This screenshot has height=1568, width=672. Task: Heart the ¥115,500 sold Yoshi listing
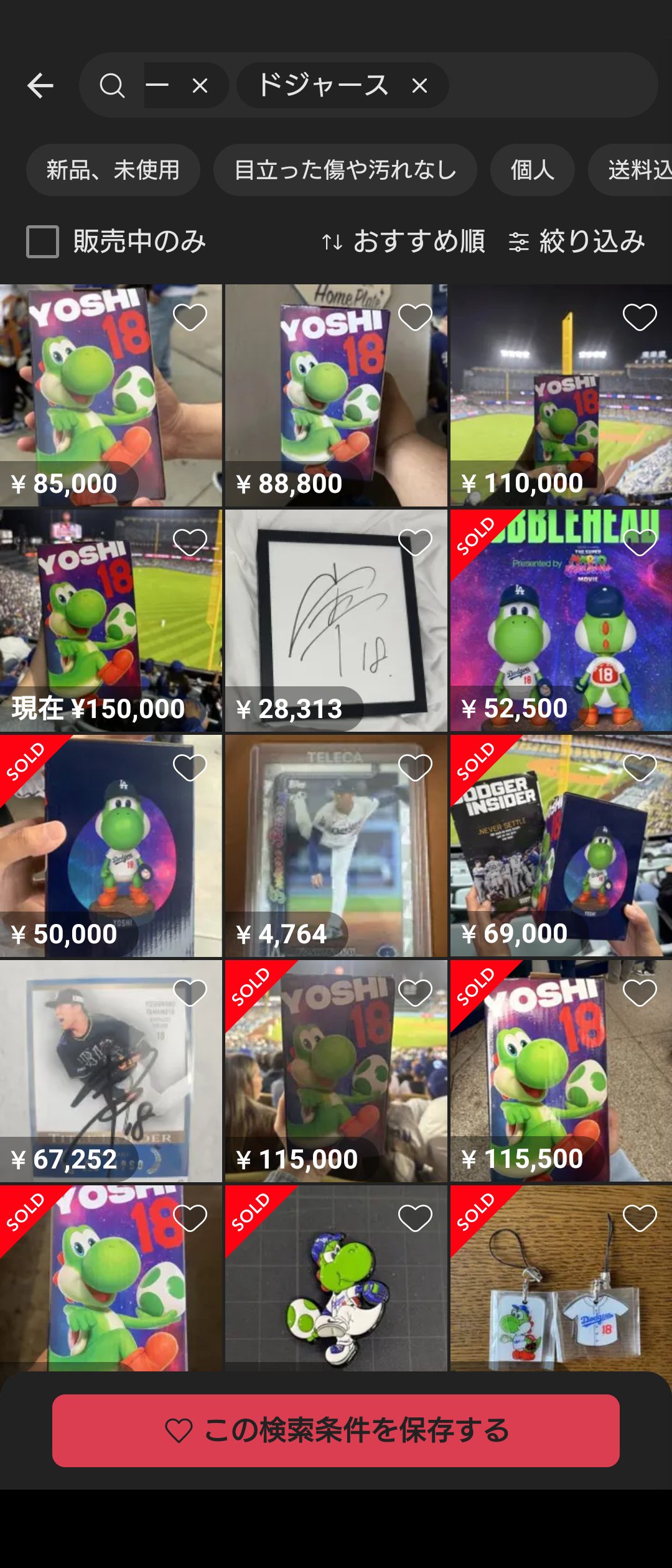(x=640, y=993)
